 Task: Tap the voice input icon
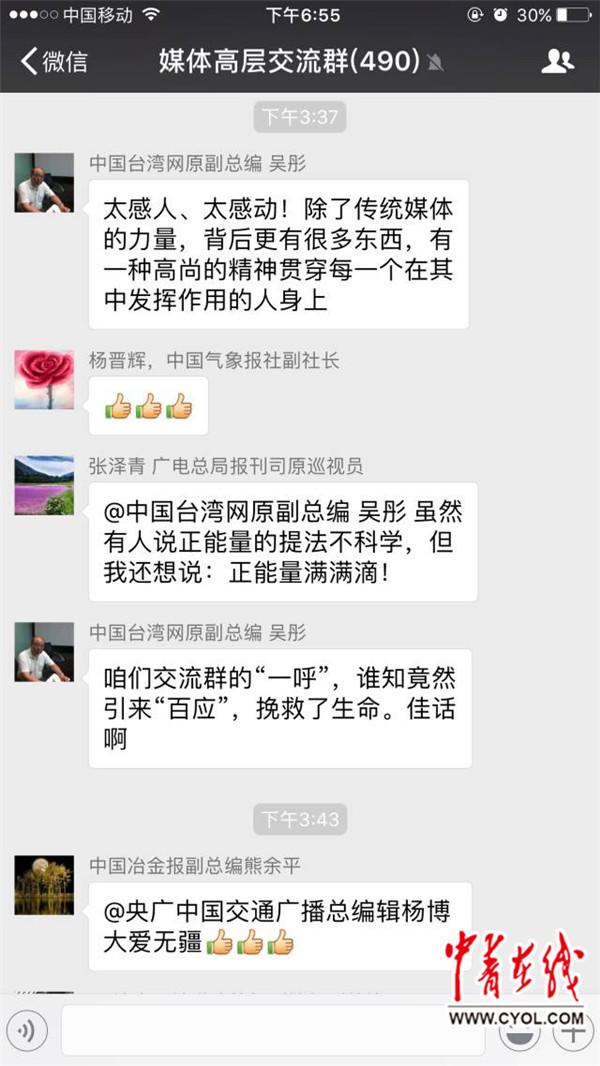click(27, 1031)
